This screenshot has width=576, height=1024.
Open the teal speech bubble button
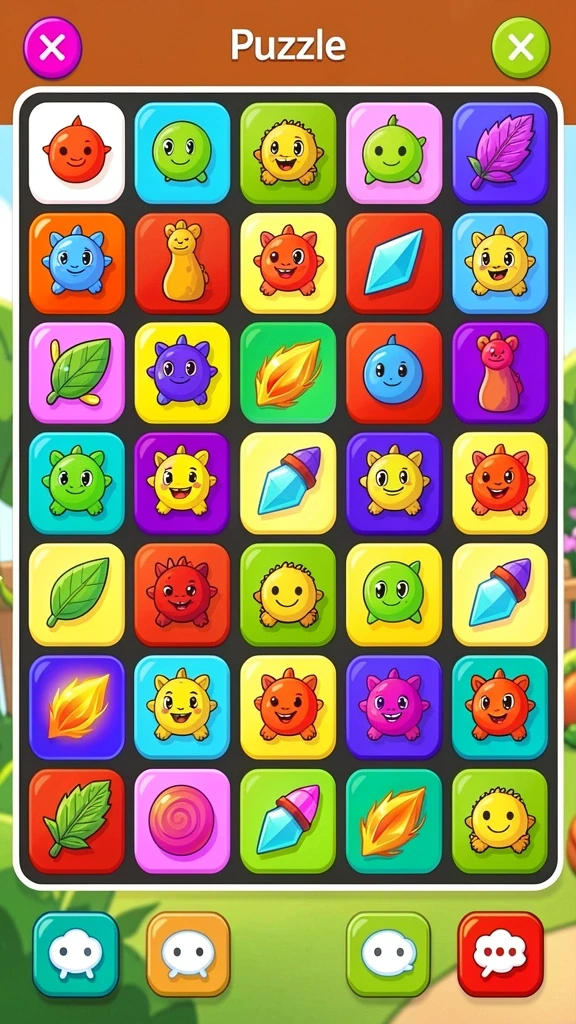[76, 954]
